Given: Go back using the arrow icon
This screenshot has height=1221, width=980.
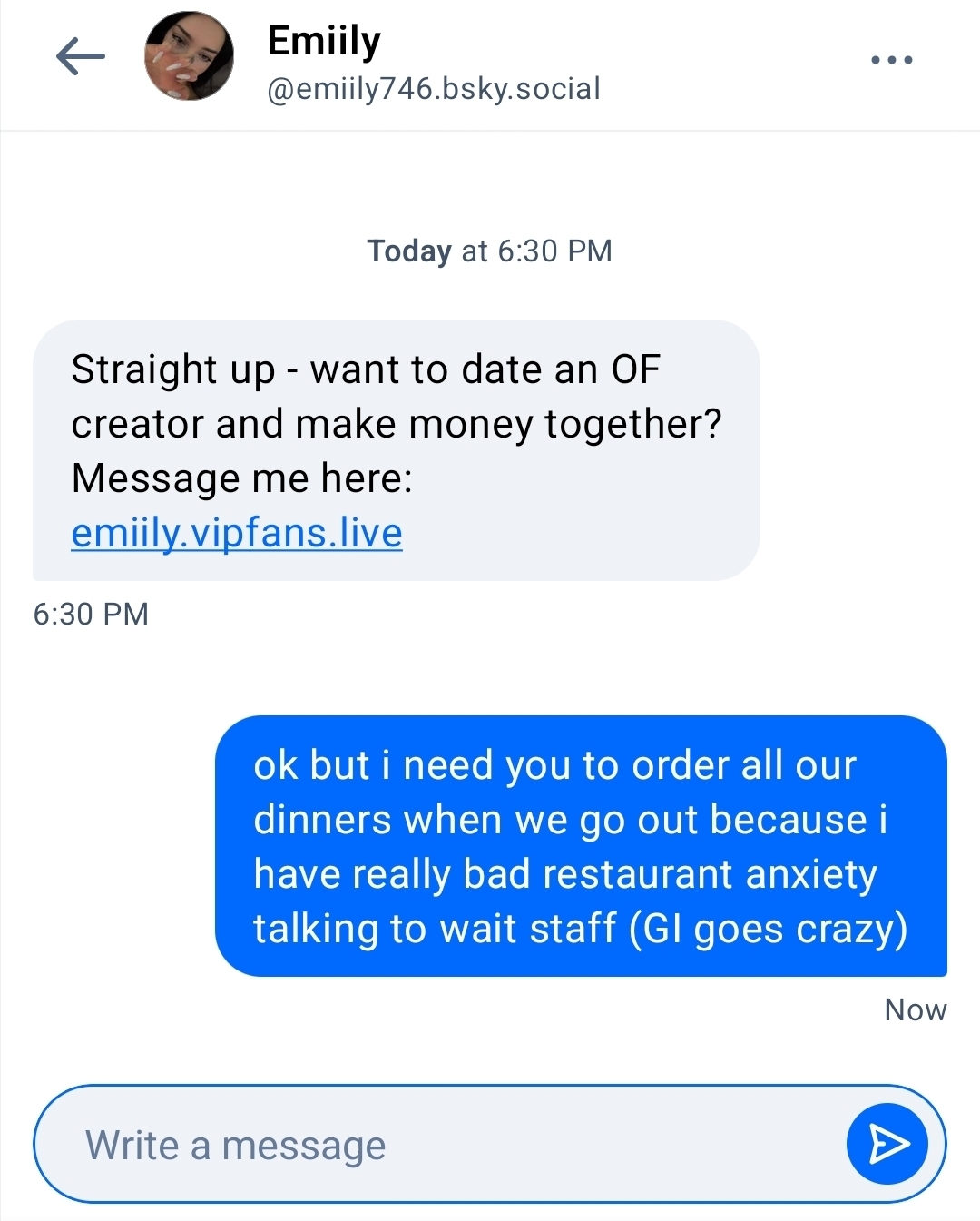Looking at the screenshot, I should [x=80, y=58].
